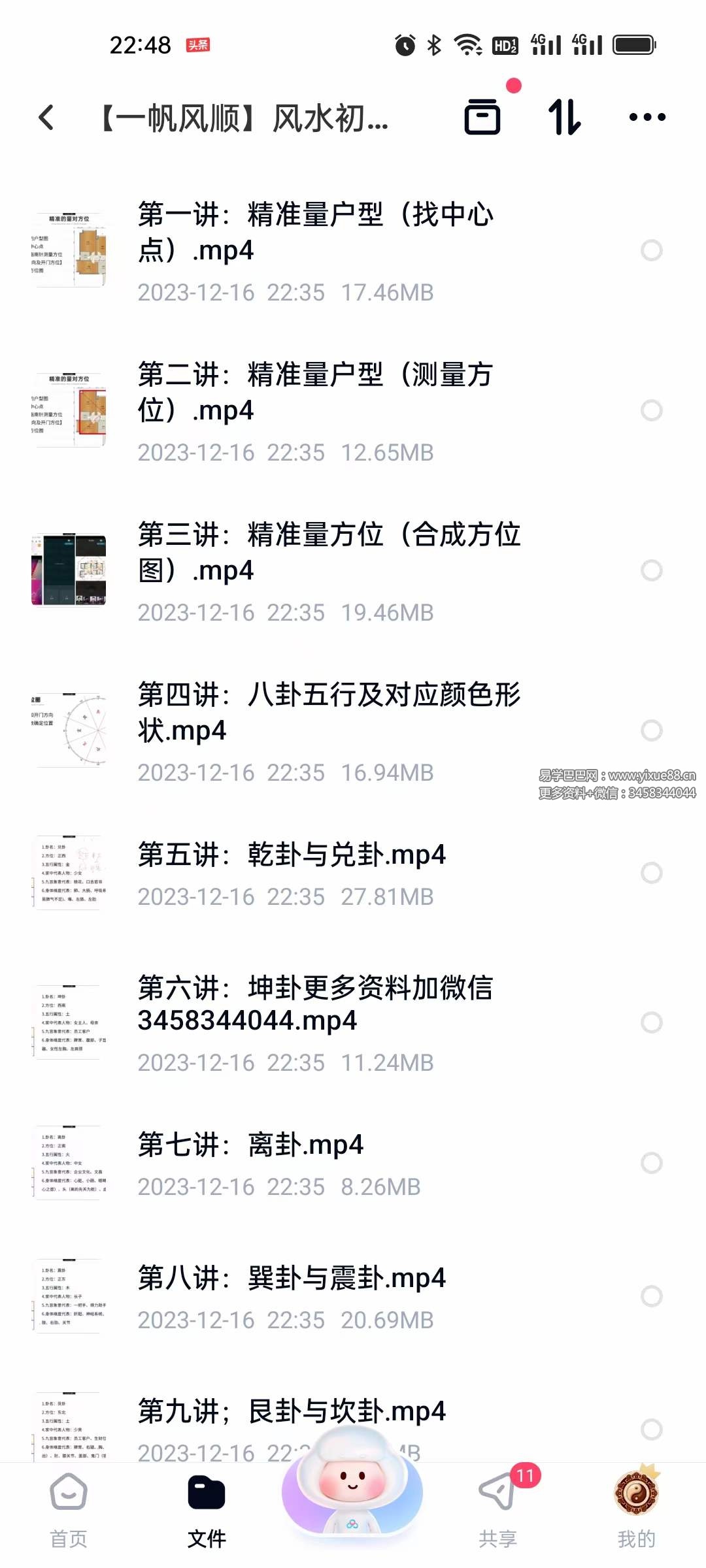
Task: Open the save-to-box icon in the top bar
Action: tap(484, 118)
